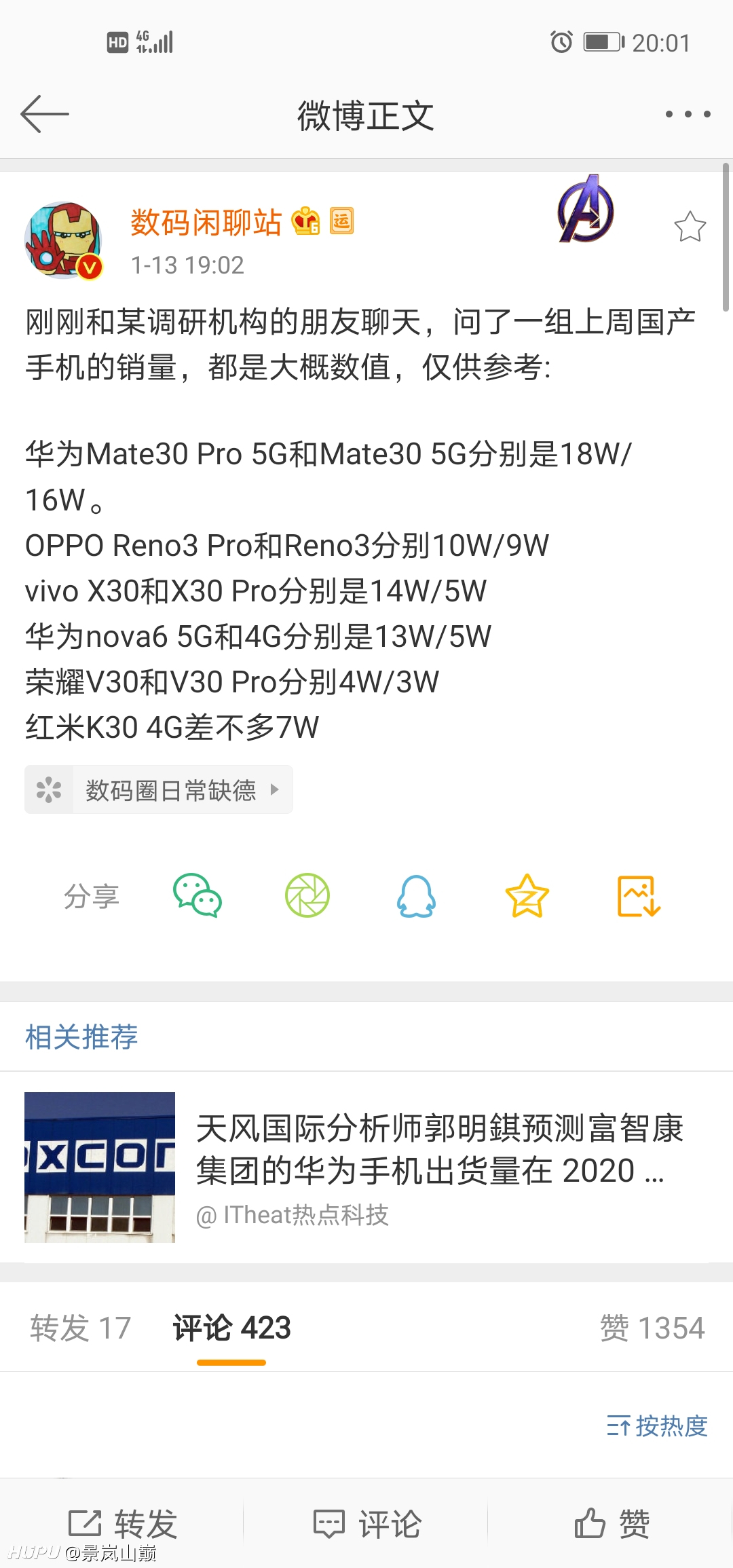This screenshot has height=1568, width=733.
Task: Share to Qzone with the yellow star icon
Action: (x=527, y=896)
